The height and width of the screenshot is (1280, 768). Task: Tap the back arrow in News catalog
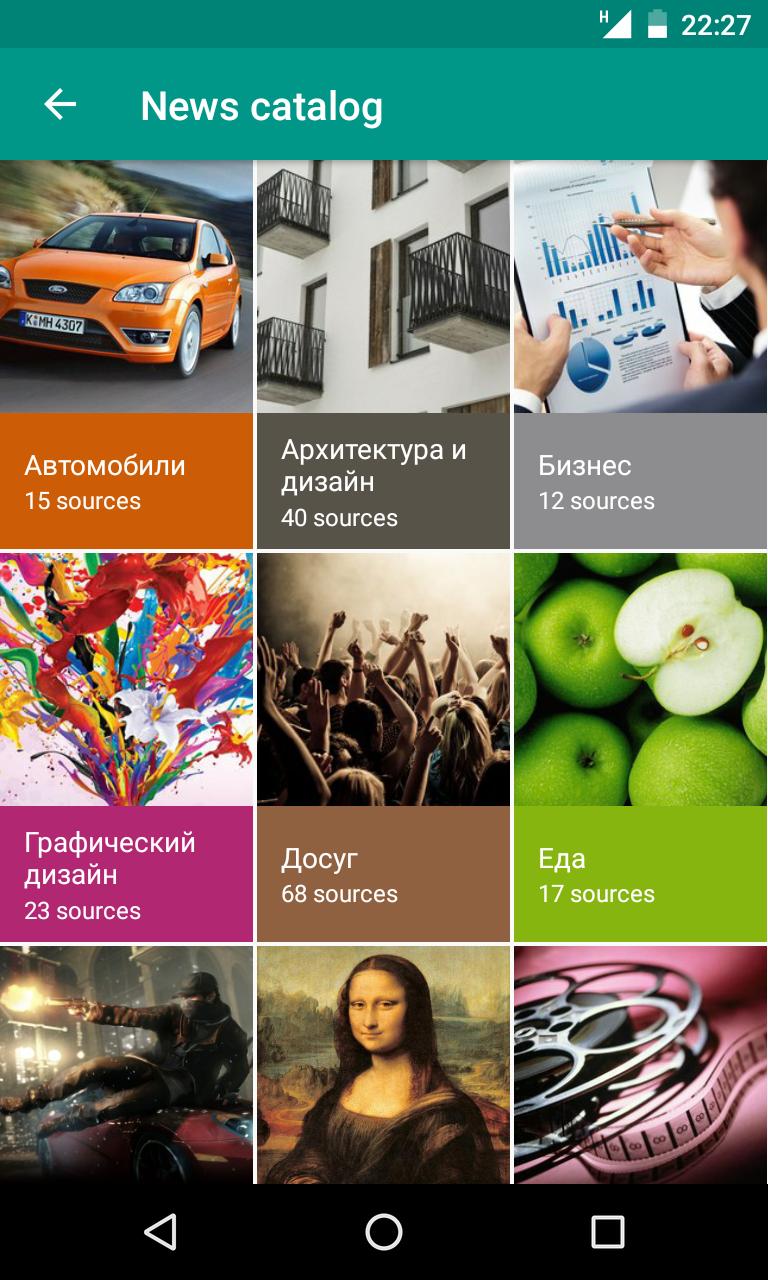[x=60, y=105]
